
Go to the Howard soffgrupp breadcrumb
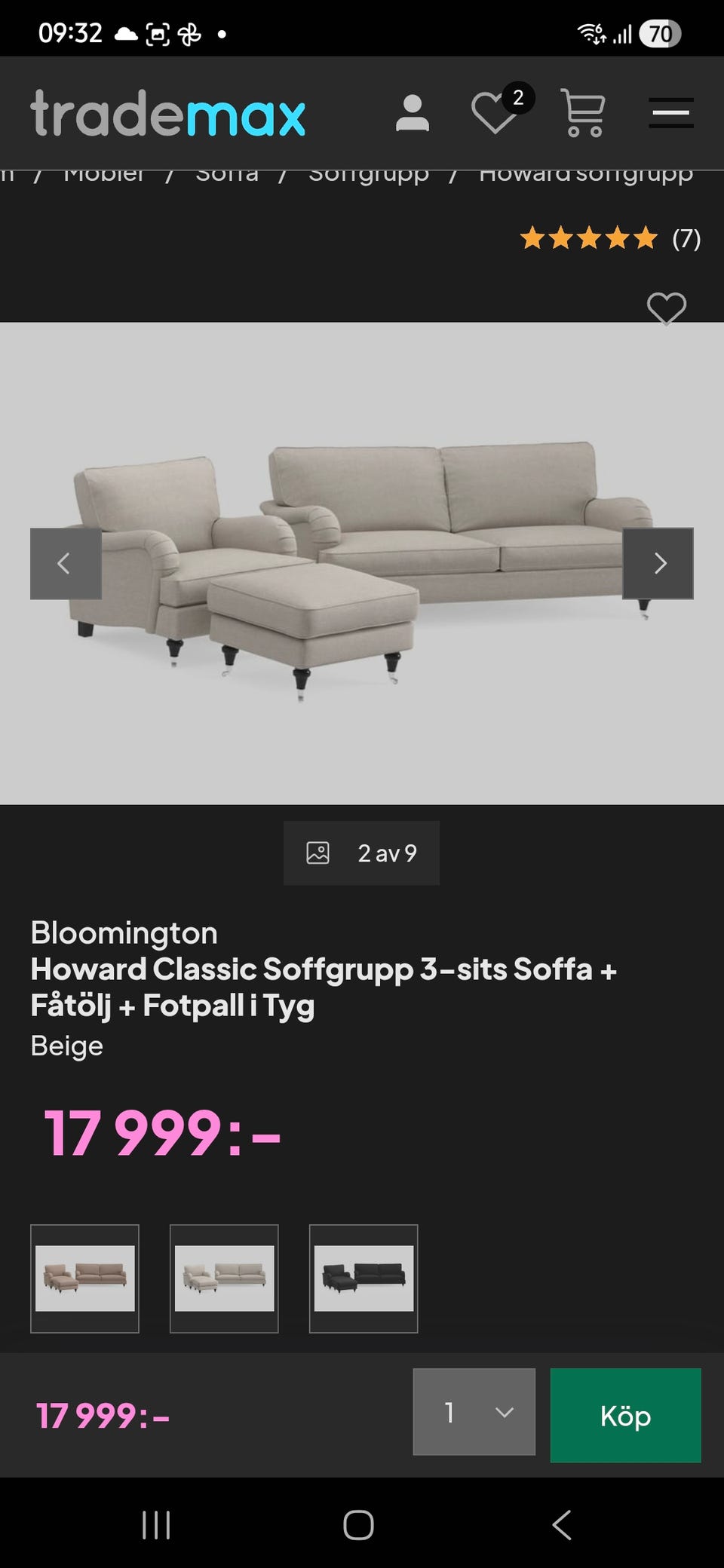[x=586, y=175]
